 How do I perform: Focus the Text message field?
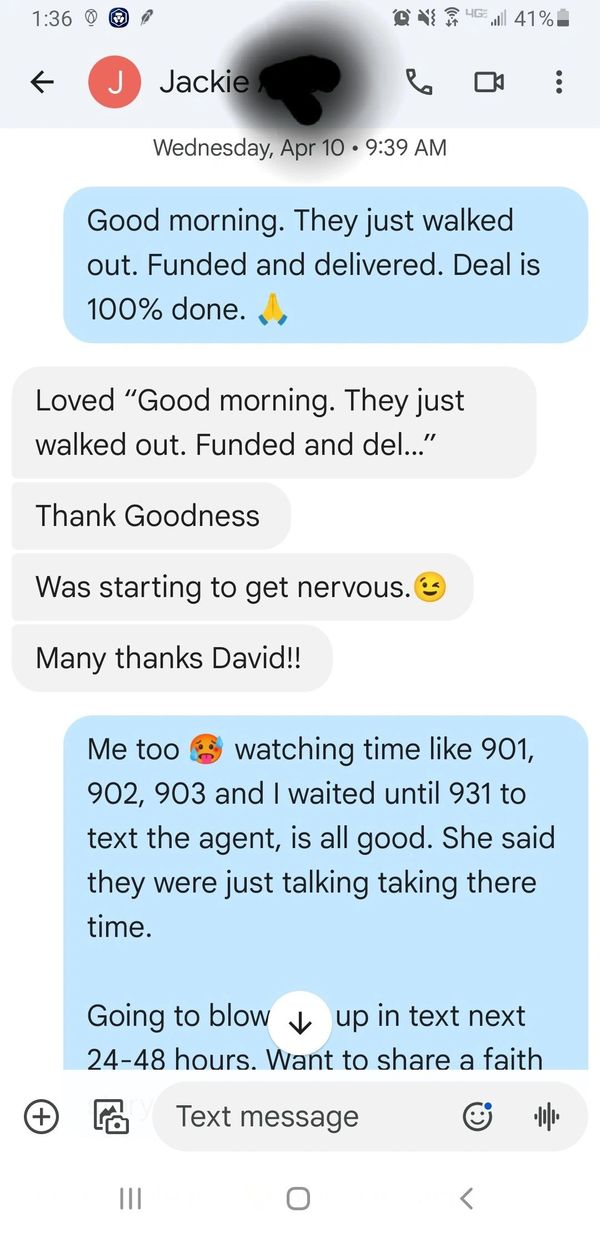pos(300,1116)
